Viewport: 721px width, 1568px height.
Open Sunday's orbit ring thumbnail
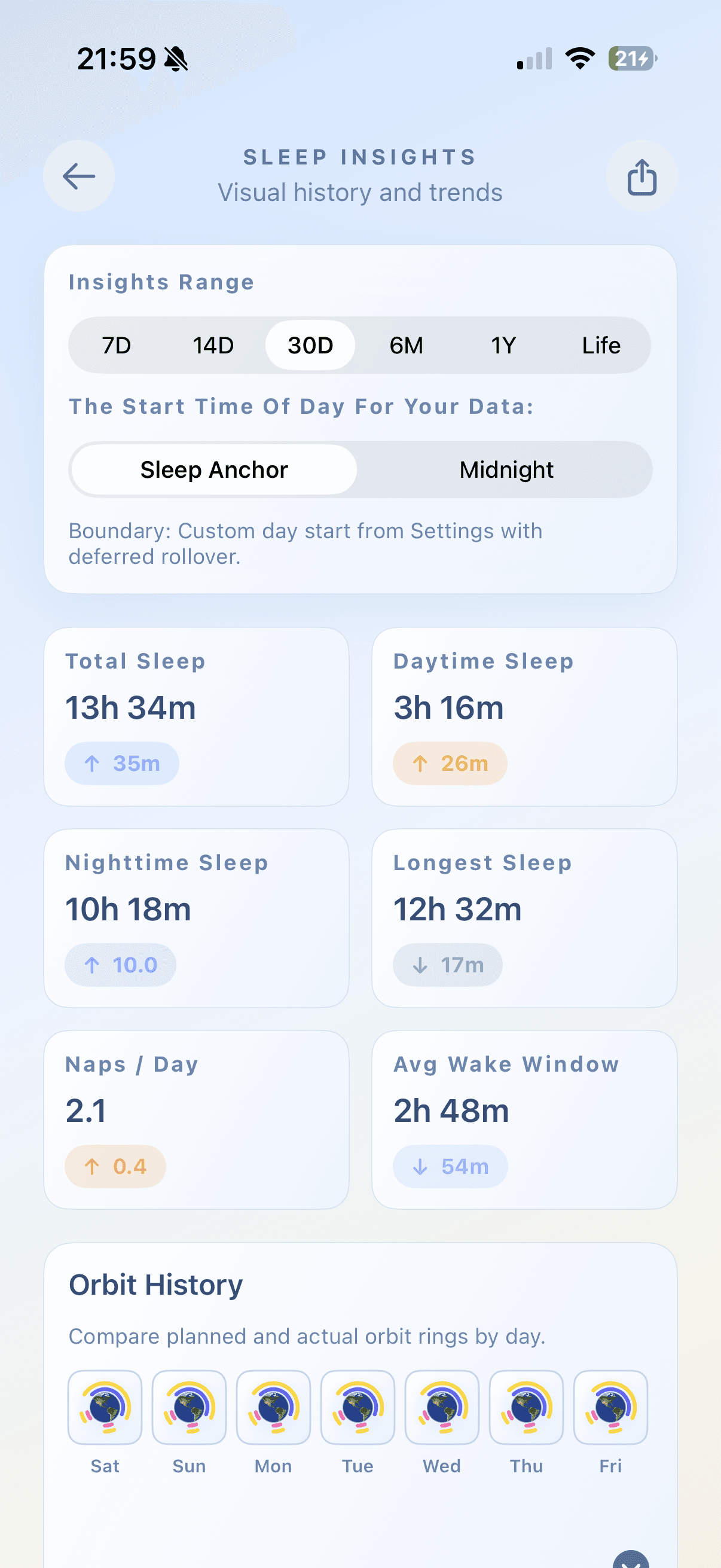click(188, 1408)
